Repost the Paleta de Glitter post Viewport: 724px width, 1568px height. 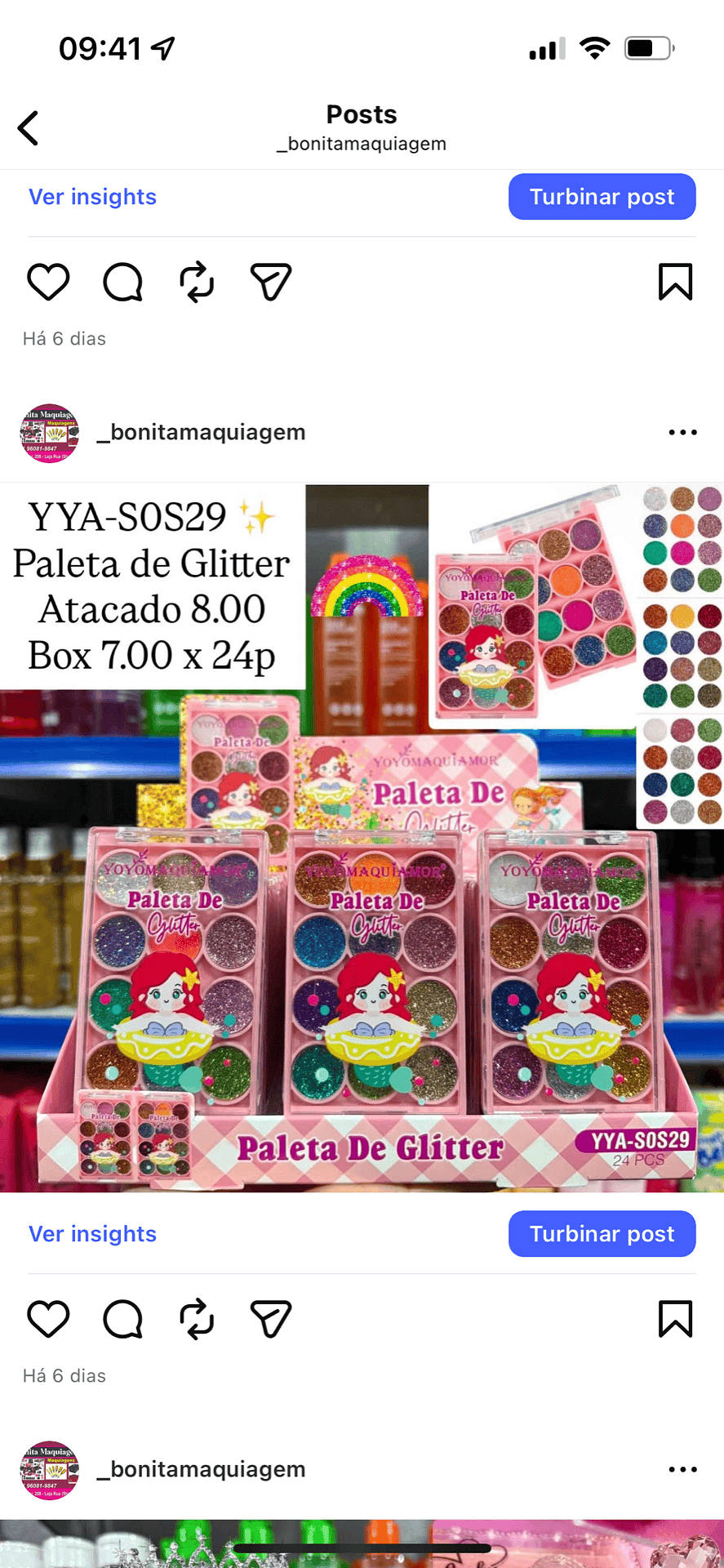click(x=197, y=1318)
